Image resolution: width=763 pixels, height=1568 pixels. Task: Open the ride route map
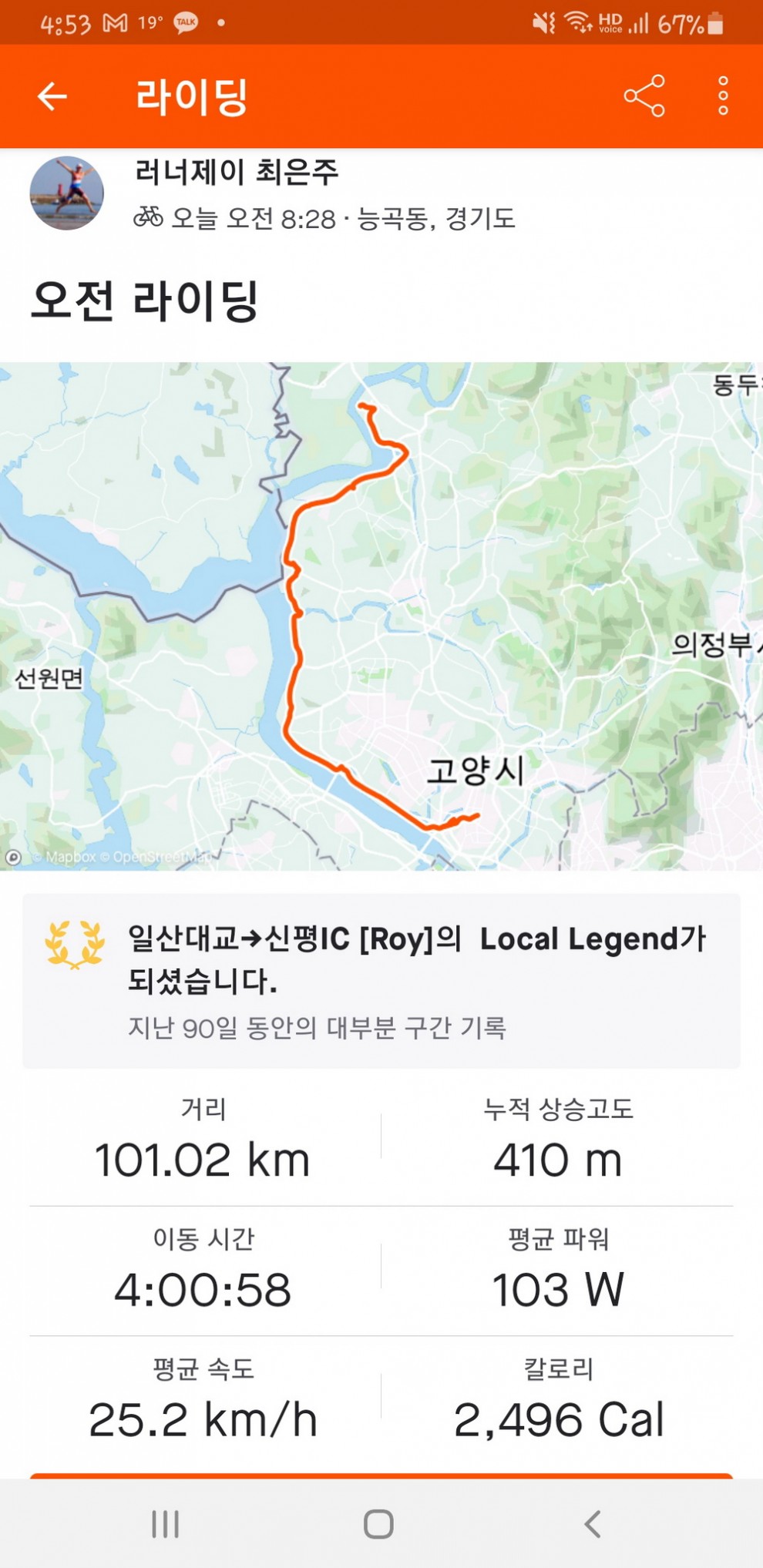click(x=381, y=616)
